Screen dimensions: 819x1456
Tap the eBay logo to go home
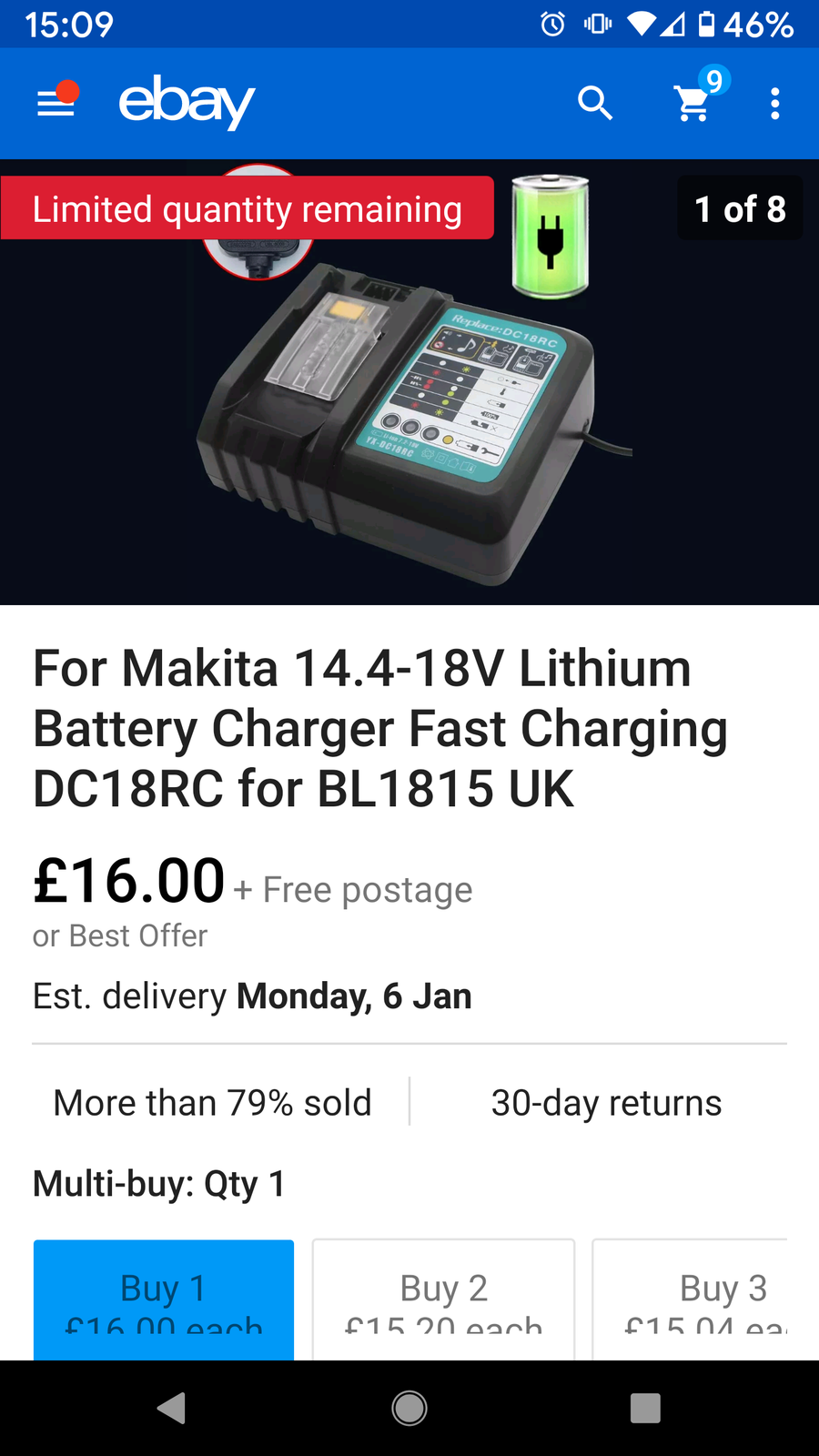click(x=187, y=102)
